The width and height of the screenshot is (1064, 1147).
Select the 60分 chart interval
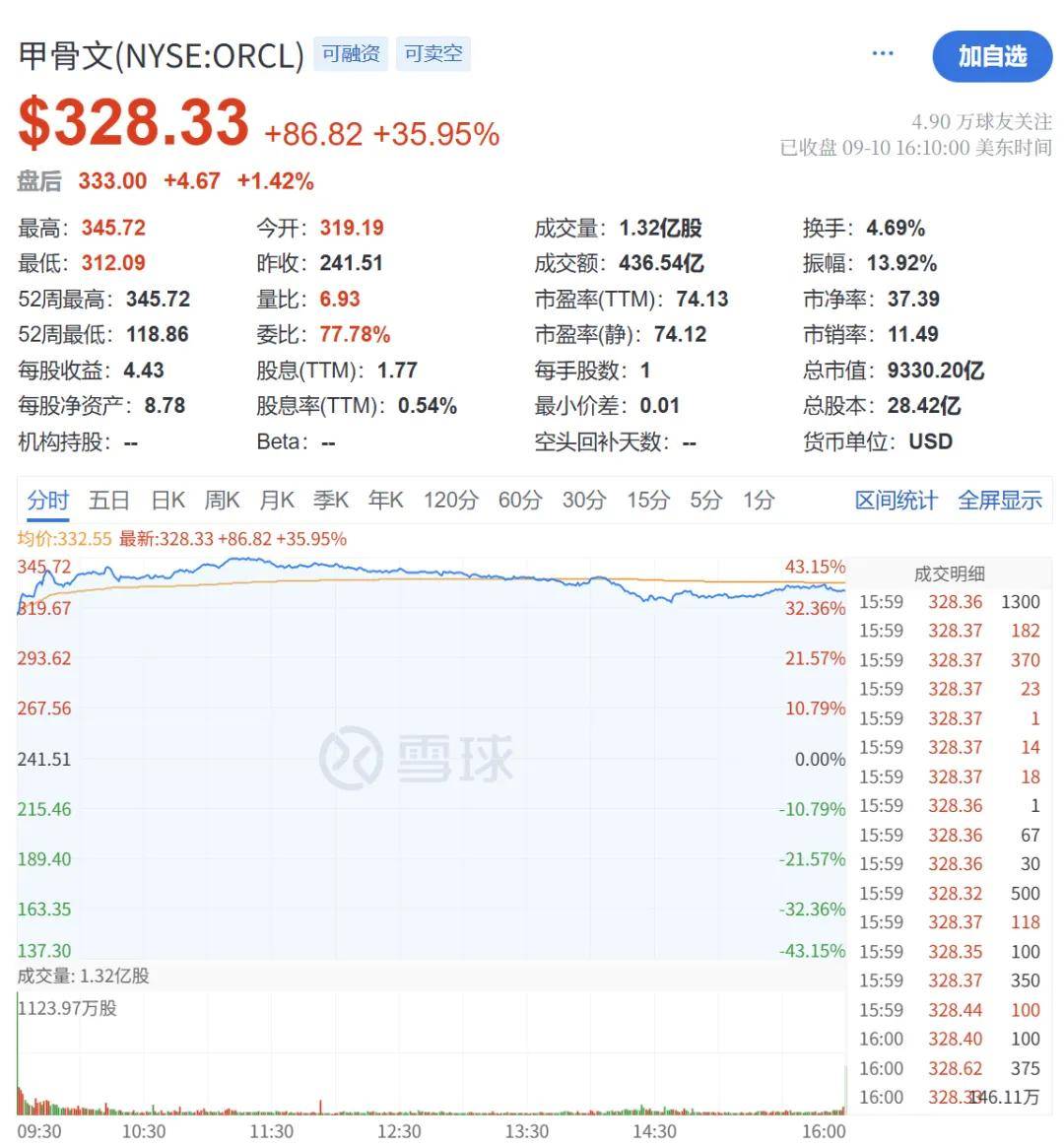coord(519,501)
